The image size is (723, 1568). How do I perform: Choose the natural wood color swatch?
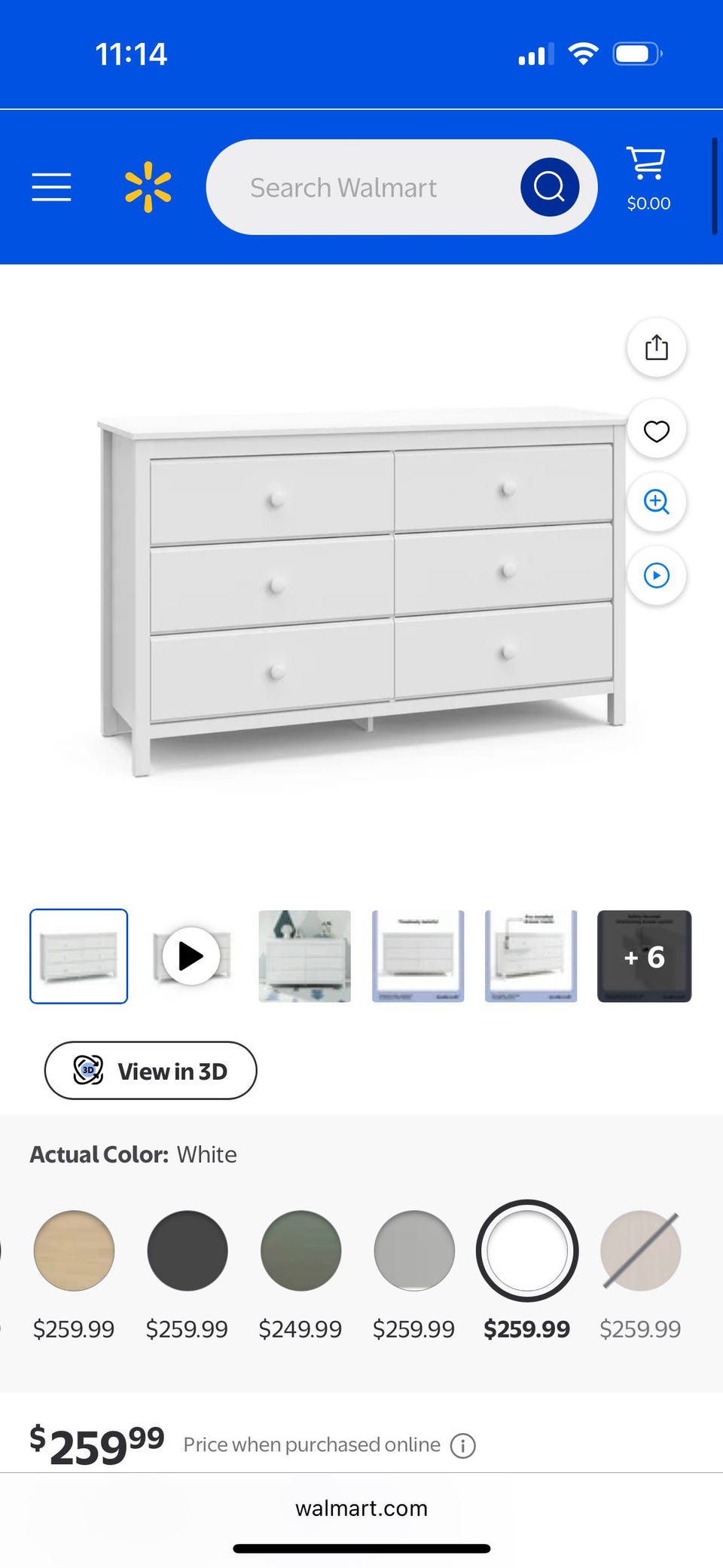pos(74,1251)
